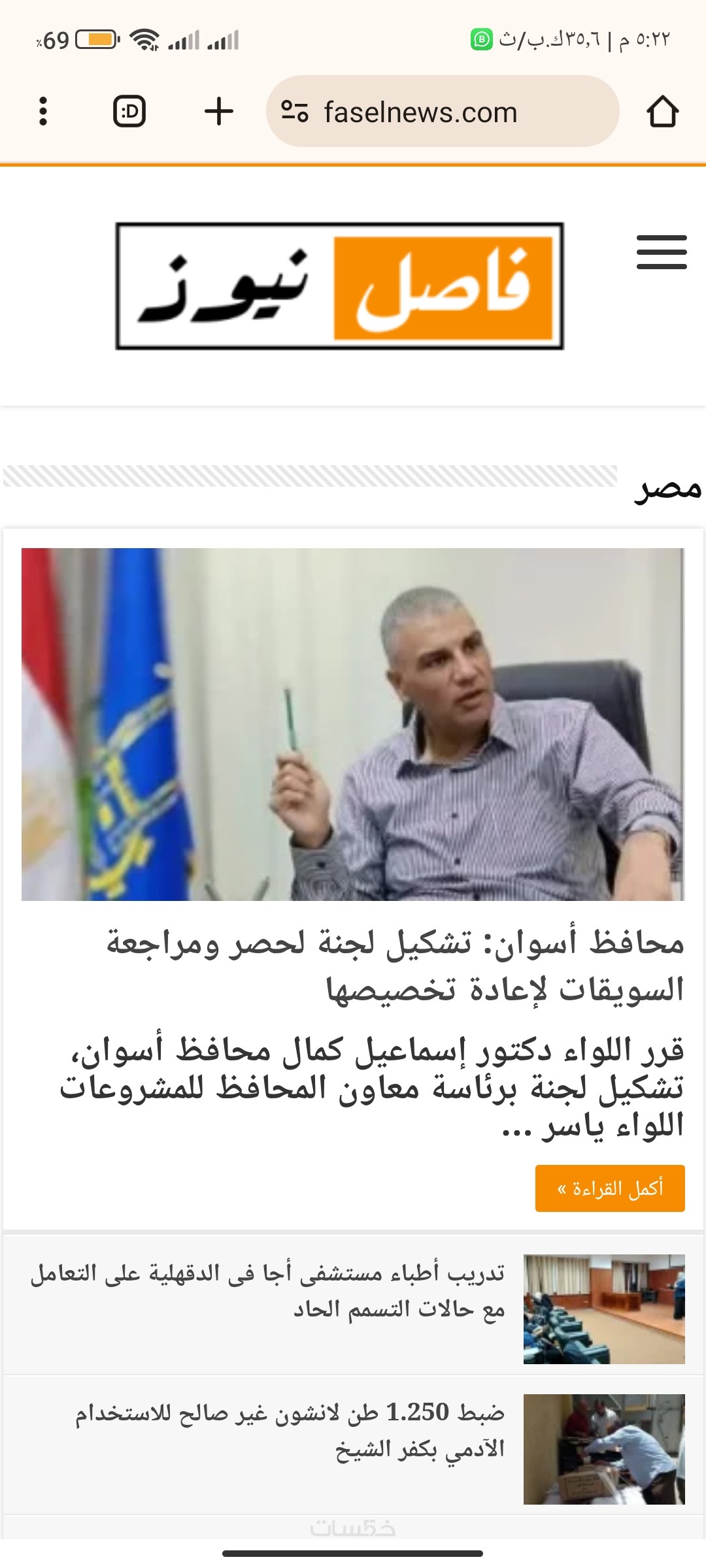Open headline about Aswan governor forming committee
706x1568 pixels.
(x=395, y=966)
